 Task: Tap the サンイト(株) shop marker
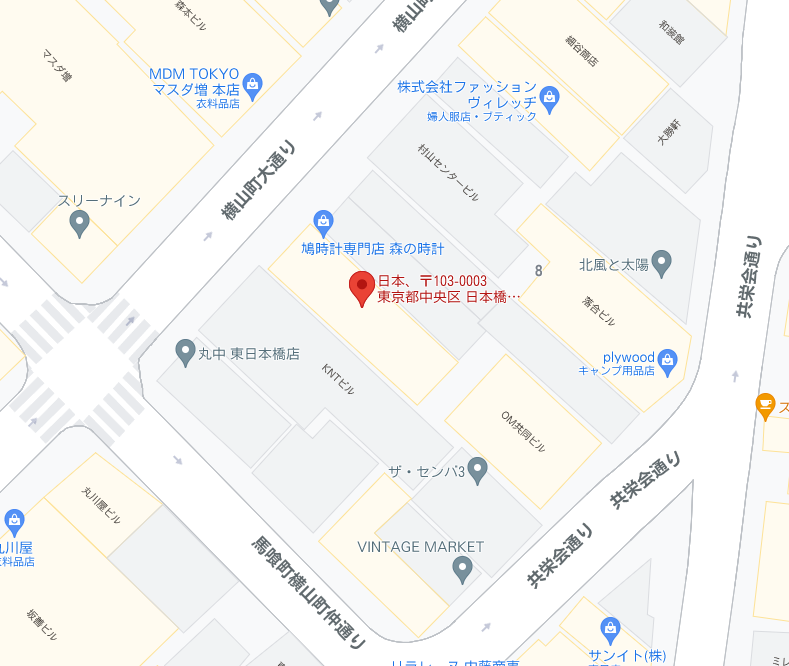point(611,630)
